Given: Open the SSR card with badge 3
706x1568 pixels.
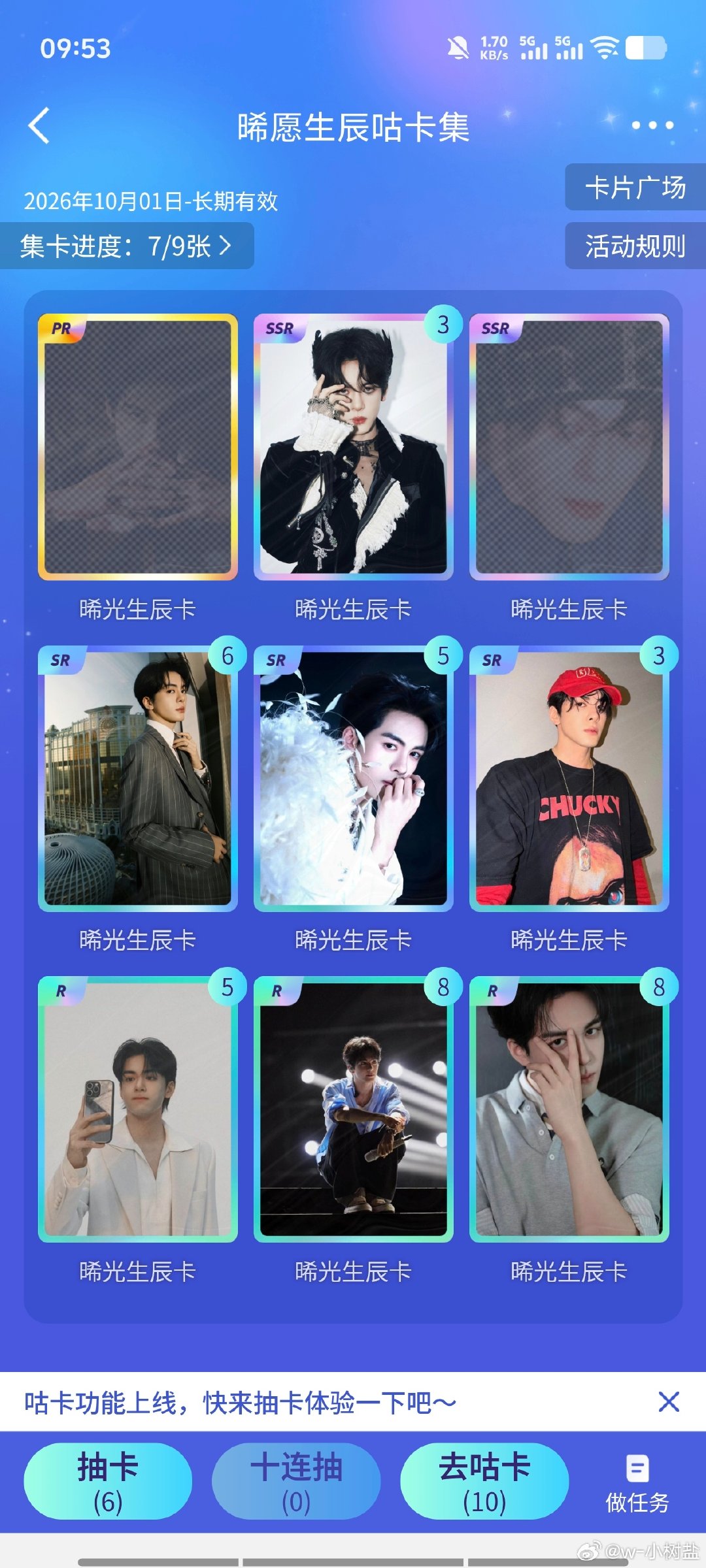Looking at the screenshot, I should tap(354, 447).
